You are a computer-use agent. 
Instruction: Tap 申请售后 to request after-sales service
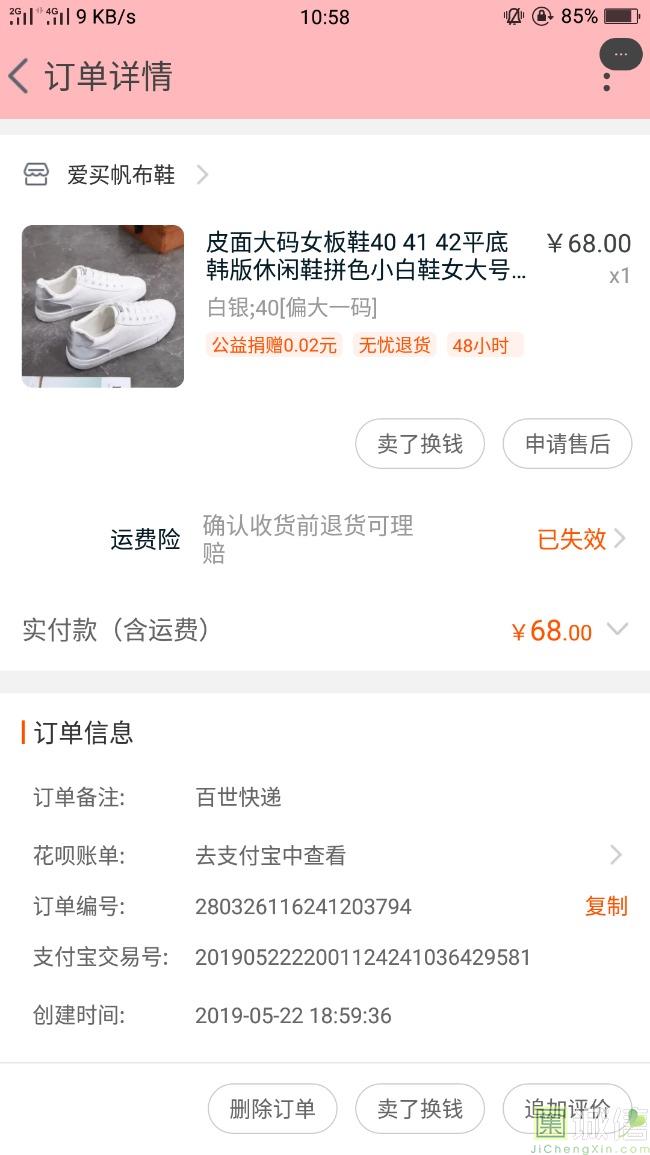(x=567, y=444)
